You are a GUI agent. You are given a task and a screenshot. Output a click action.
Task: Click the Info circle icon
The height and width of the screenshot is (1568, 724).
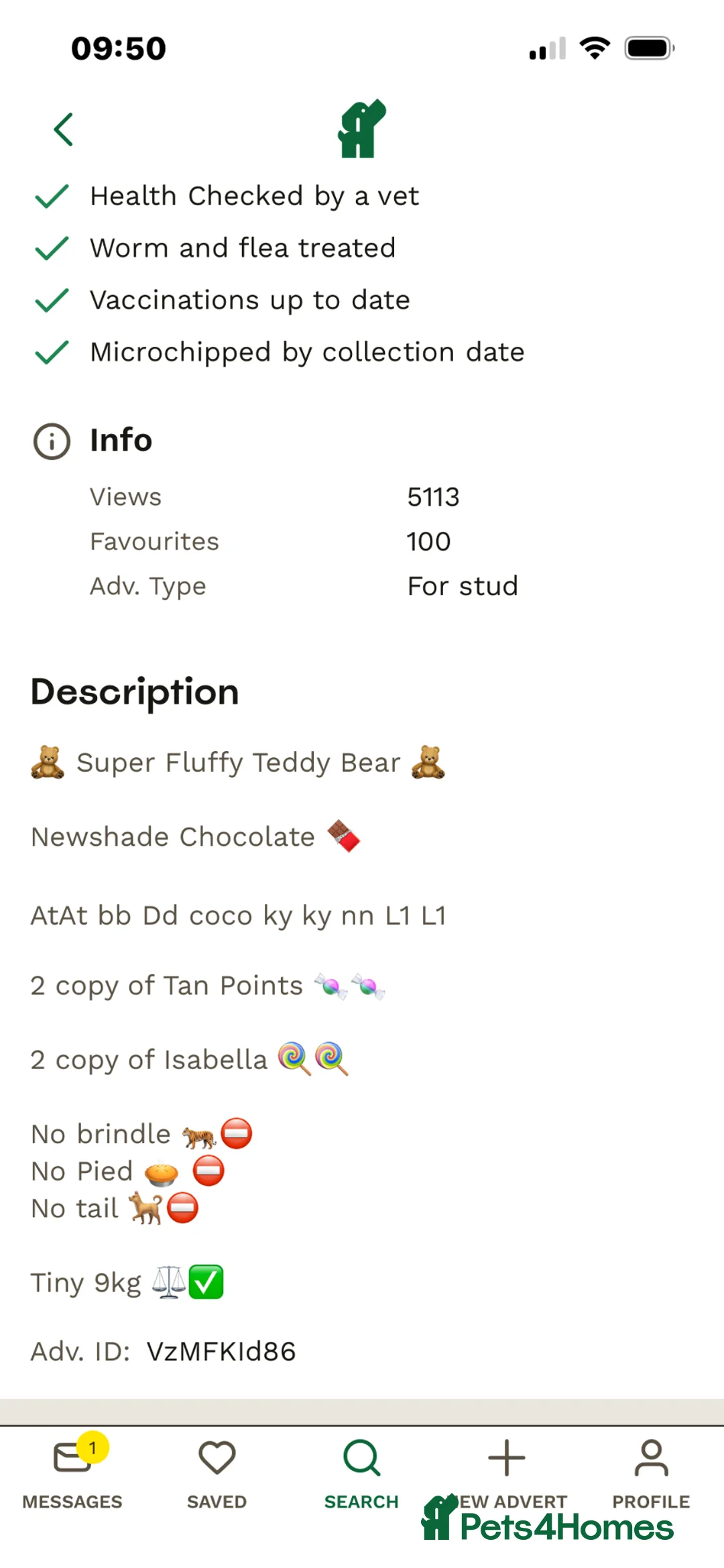(x=52, y=441)
